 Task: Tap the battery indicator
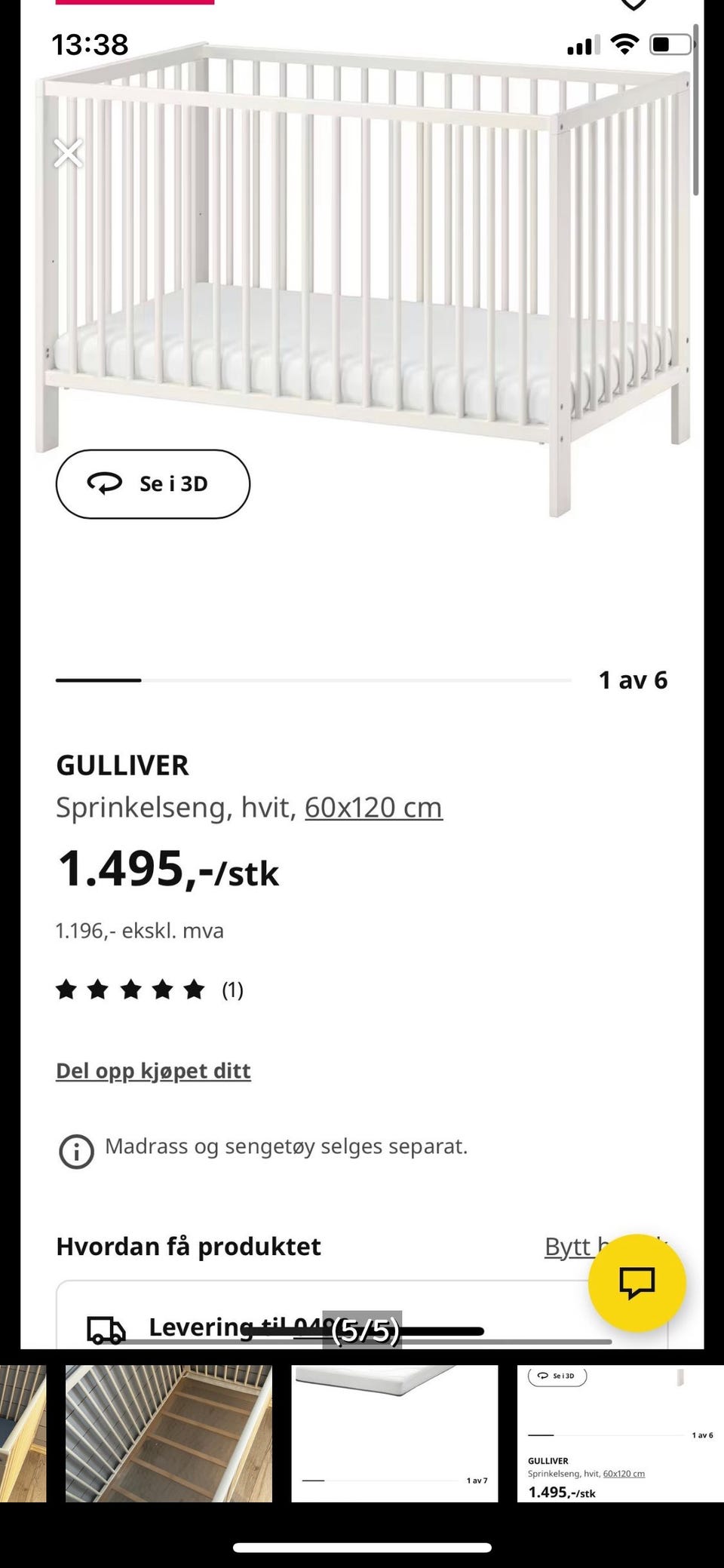670,45
